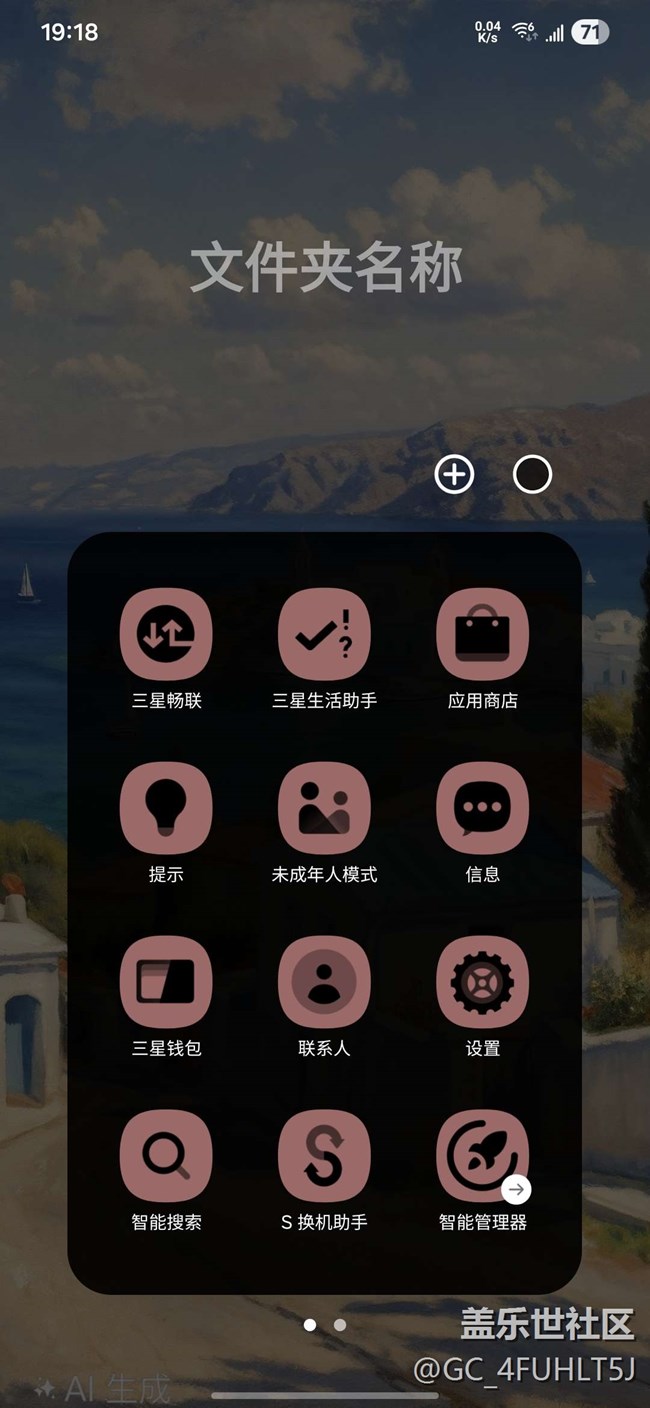The image size is (650, 1408).
Task: Open 信息 messages app
Action: [482, 808]
